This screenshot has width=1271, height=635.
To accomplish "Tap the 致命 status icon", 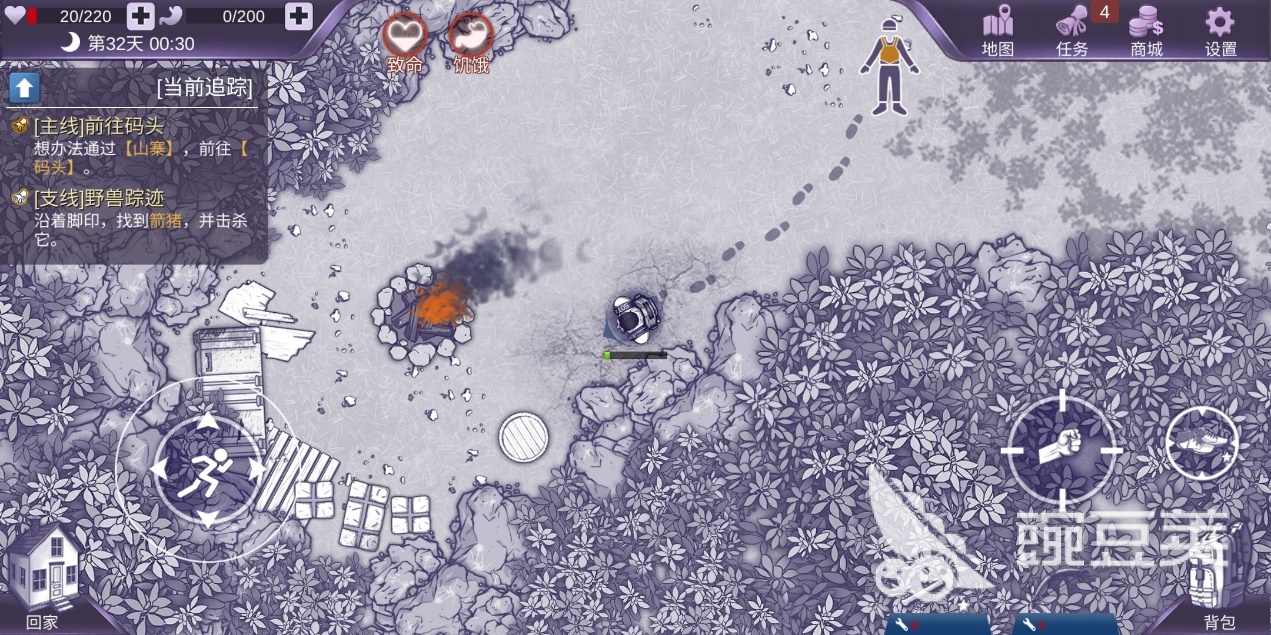I will click(405, 38).
